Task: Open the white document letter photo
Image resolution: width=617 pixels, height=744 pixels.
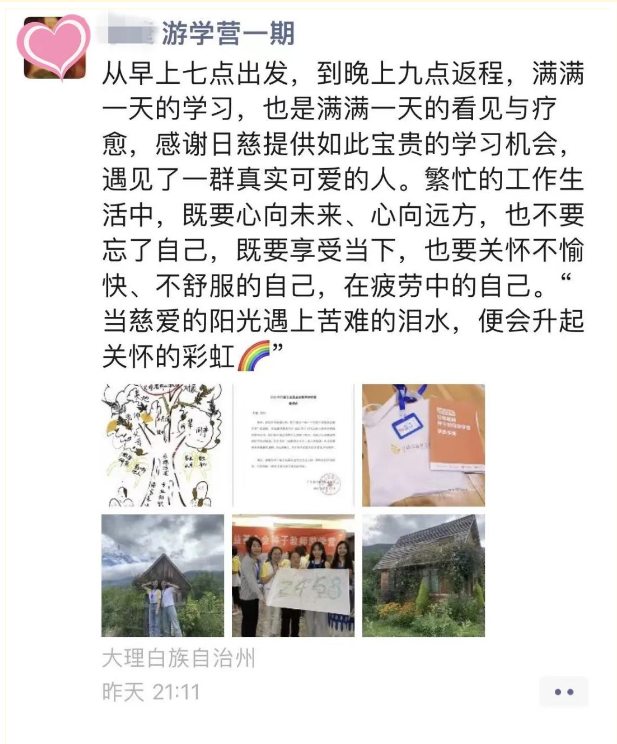Action: (x=292, y=444)
